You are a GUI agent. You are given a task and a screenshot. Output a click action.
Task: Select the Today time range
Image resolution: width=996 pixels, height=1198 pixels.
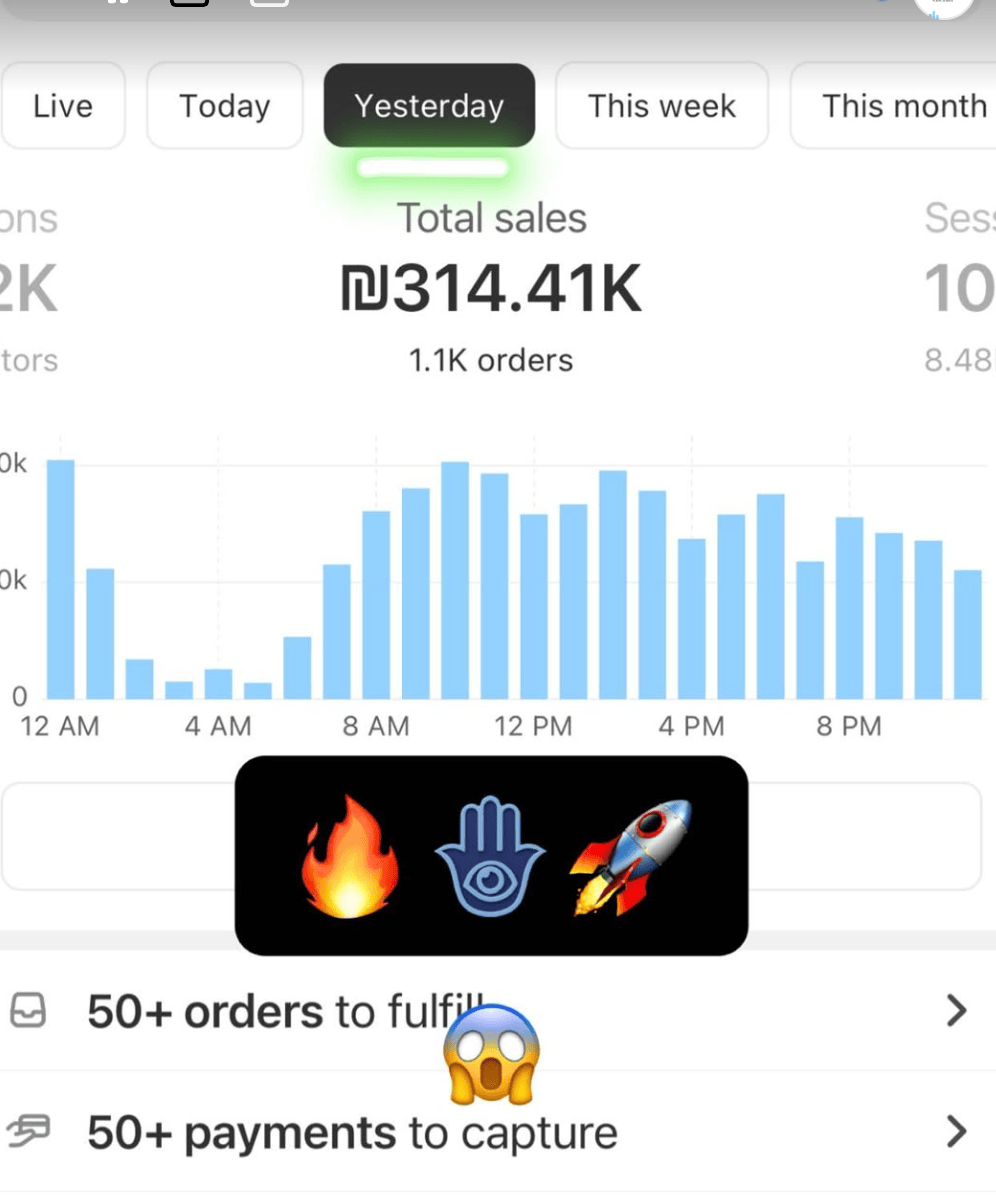pyautogui.click(x=224, y=106)
